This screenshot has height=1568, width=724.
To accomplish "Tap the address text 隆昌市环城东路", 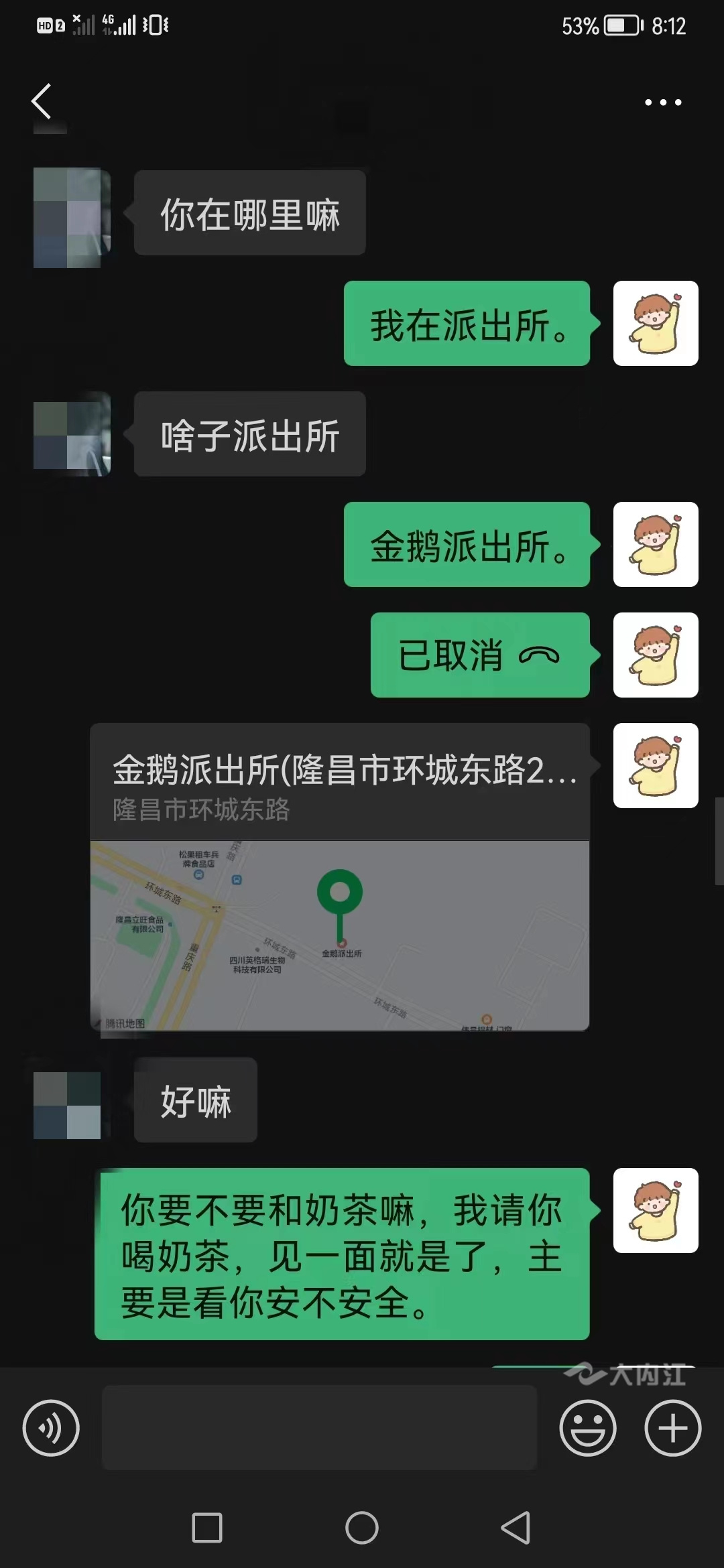I will (x=199, y=812).
